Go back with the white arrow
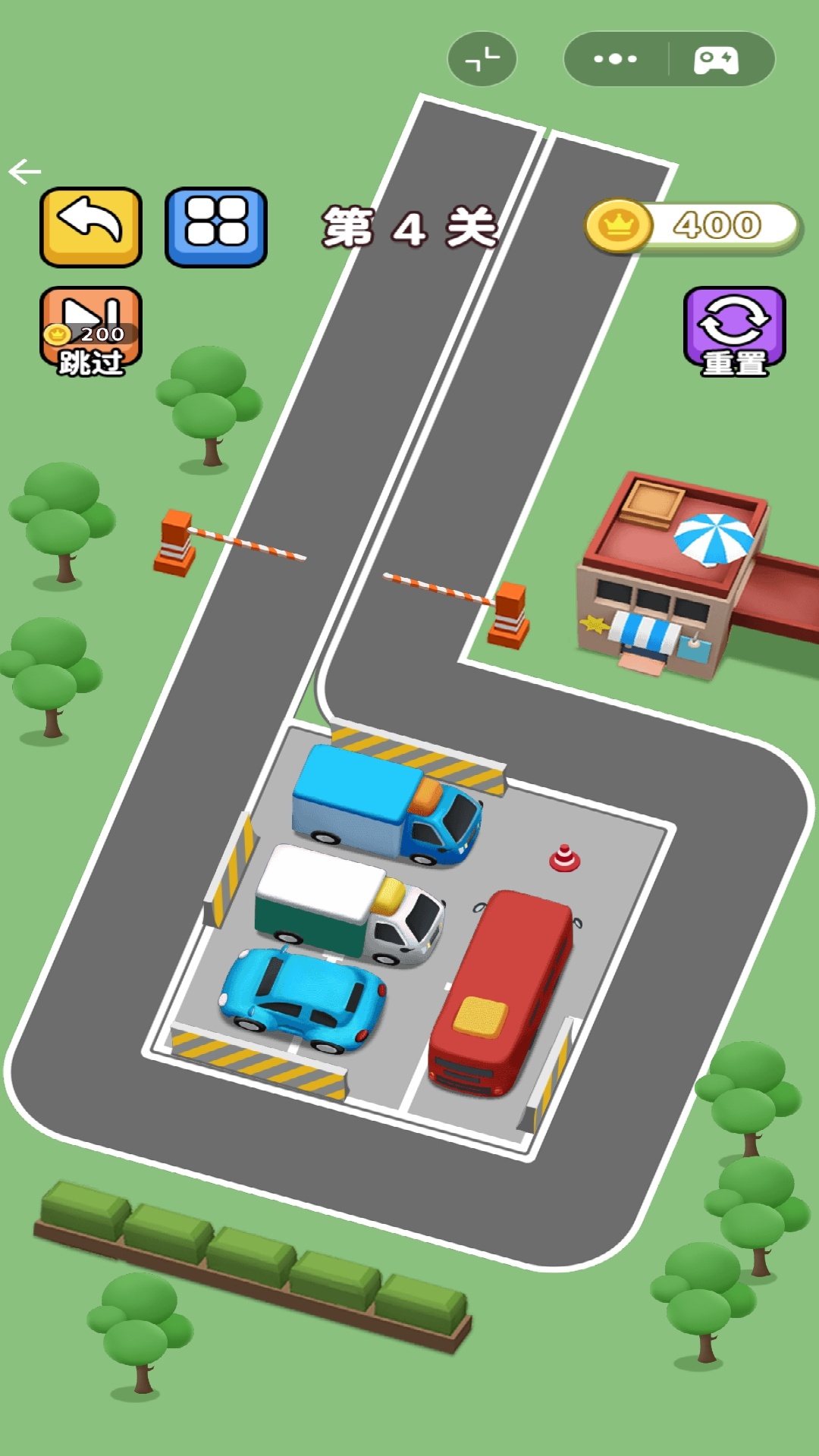The width and height of the screenshot is (819, 1456). 24,171
